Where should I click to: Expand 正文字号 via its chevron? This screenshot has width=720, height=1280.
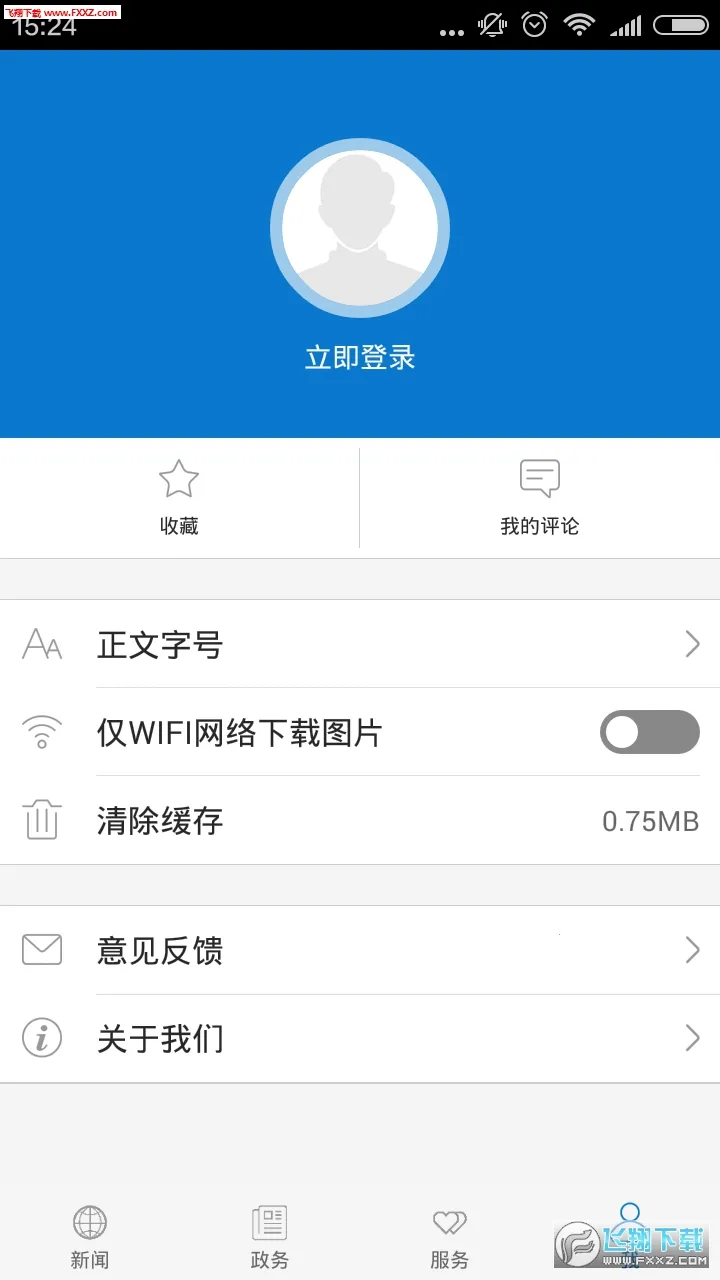(x=692, y=644)
